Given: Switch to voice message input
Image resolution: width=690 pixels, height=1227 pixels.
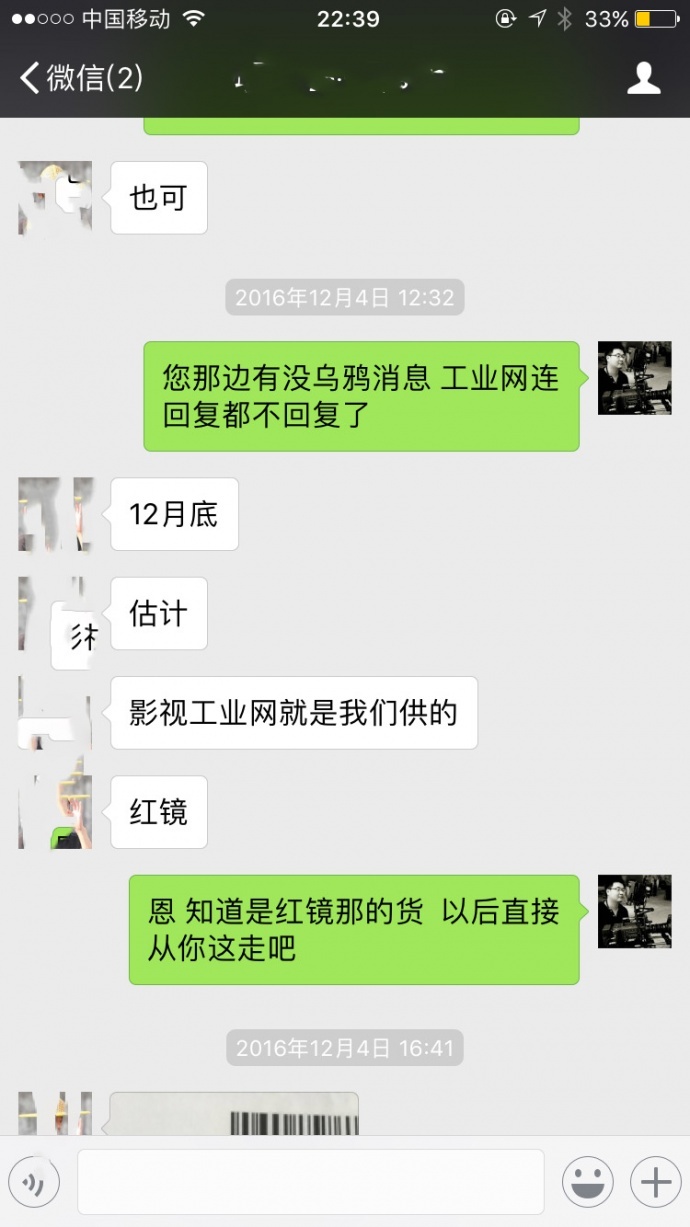Looking at the screenshot, I should pyautogui.click(x=35, y=1183).
